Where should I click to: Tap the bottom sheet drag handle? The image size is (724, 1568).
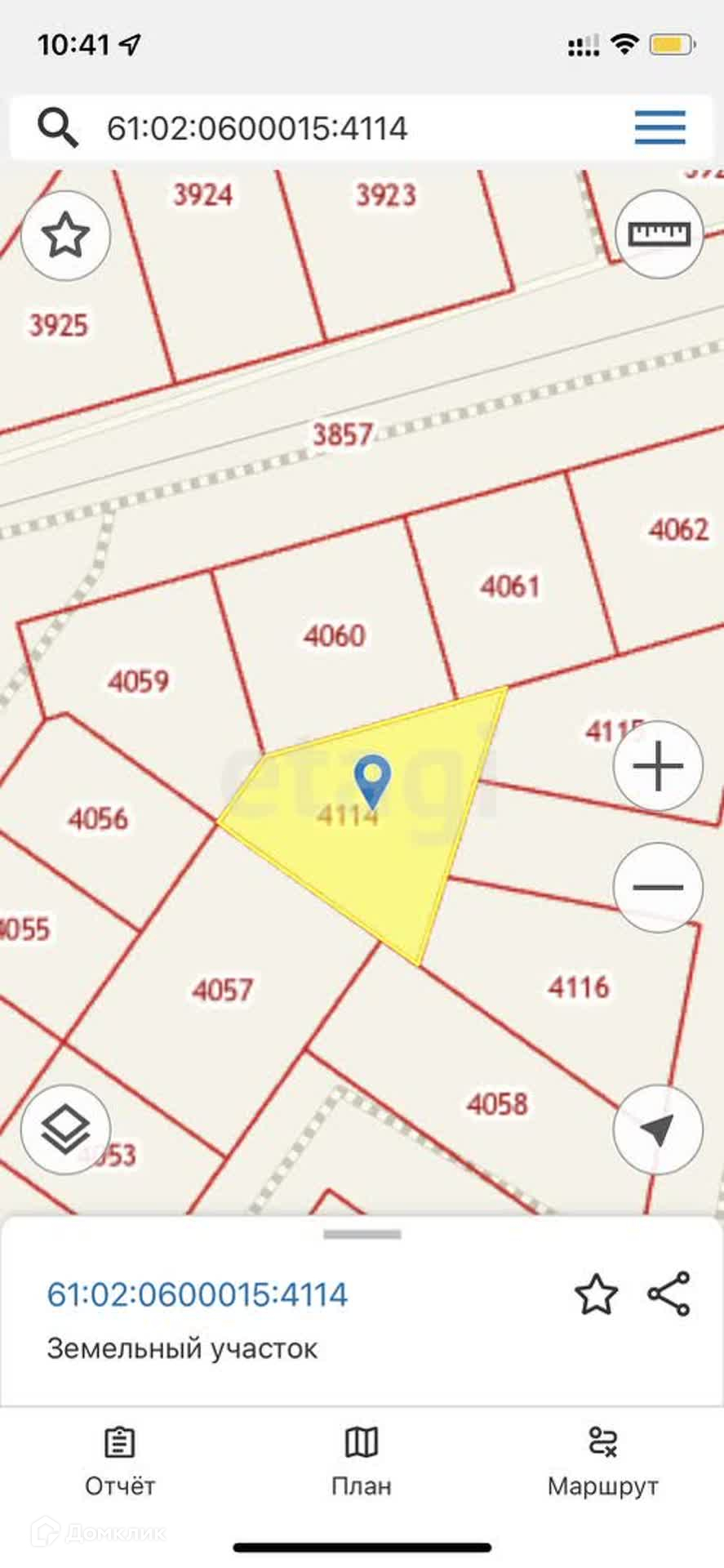click(x=362, y=1234)
